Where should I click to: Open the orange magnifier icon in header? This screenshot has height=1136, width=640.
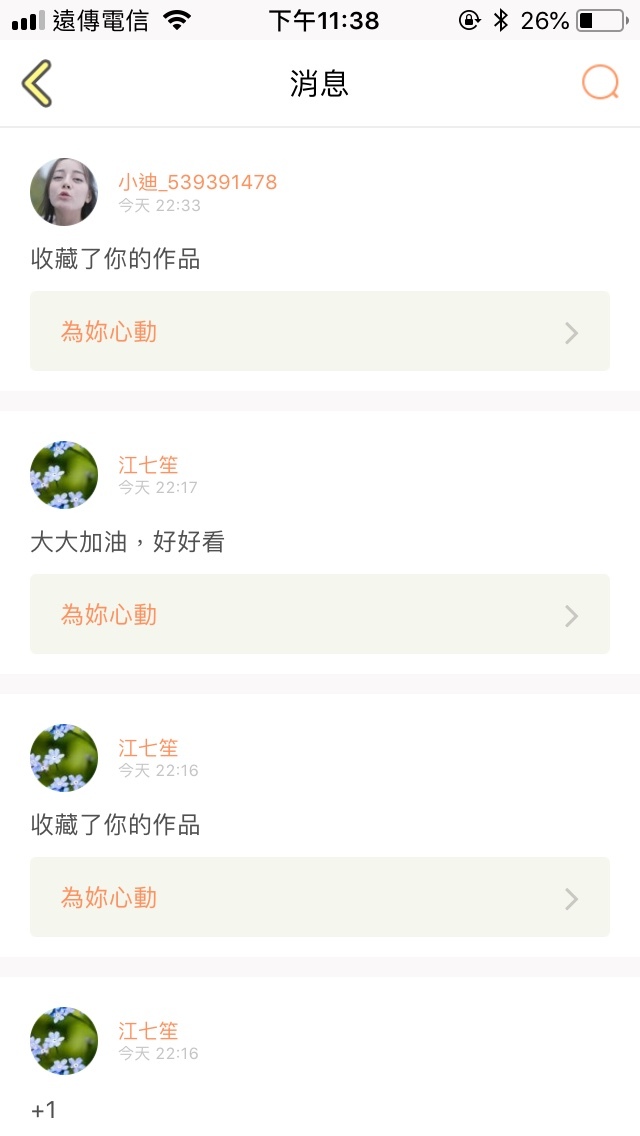point(600,83)
